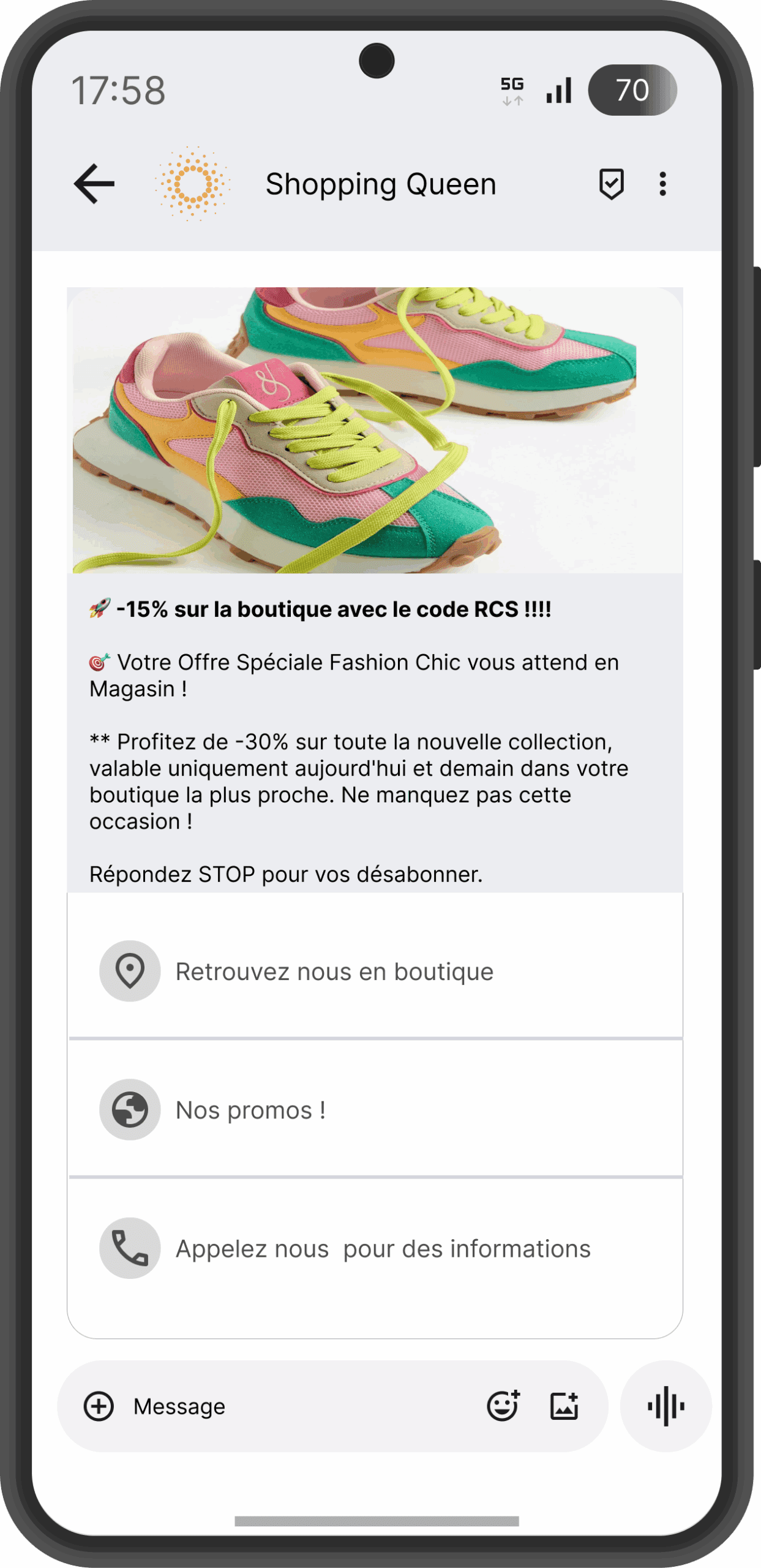Select the clock showing 17:58
Image resolution: width=761 pixels, height=1568 pixels.
point(119,90)
